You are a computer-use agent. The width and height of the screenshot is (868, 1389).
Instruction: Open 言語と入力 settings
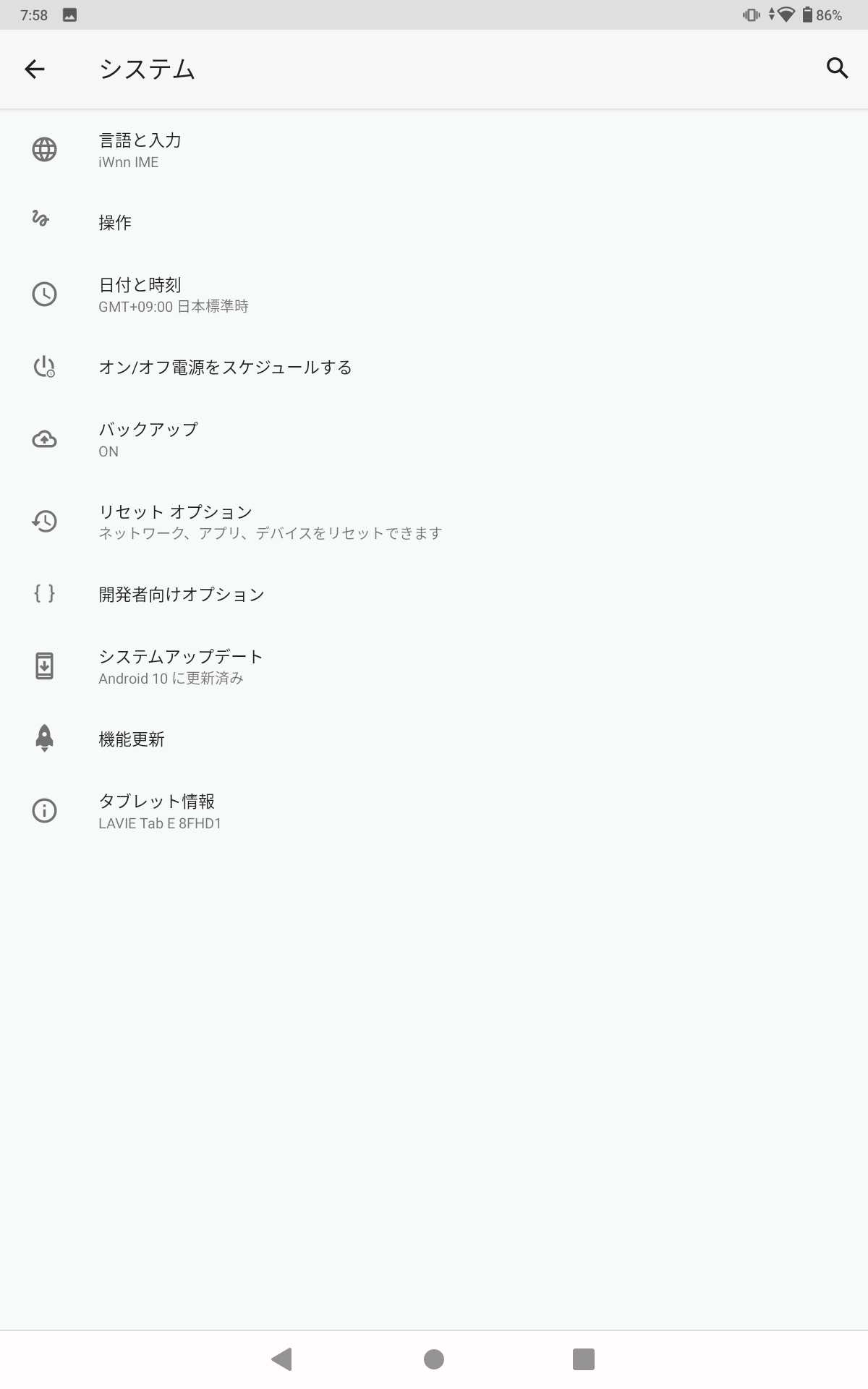(x=140, y=150)
